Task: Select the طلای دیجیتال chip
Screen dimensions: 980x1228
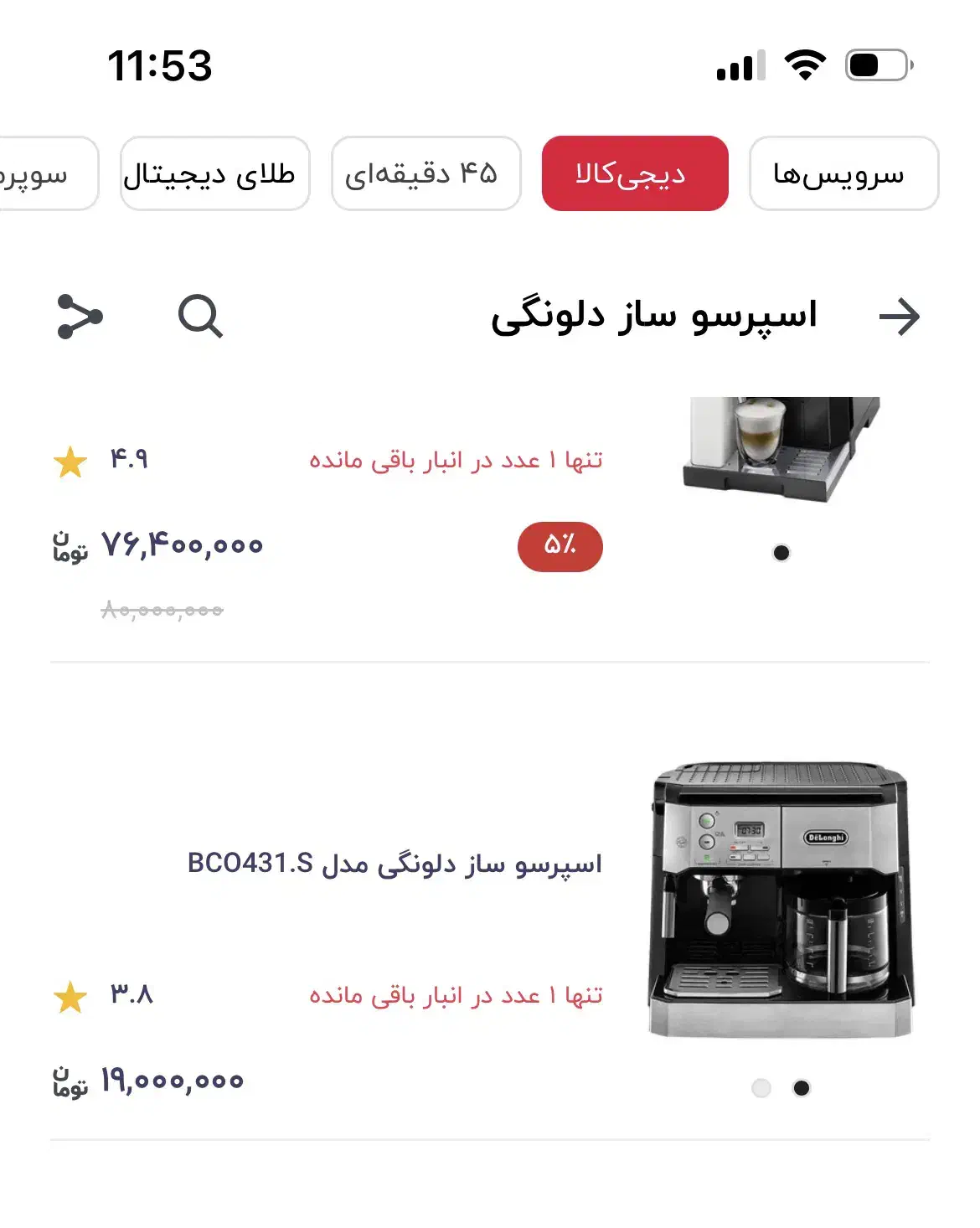Action: pos(214,173)
